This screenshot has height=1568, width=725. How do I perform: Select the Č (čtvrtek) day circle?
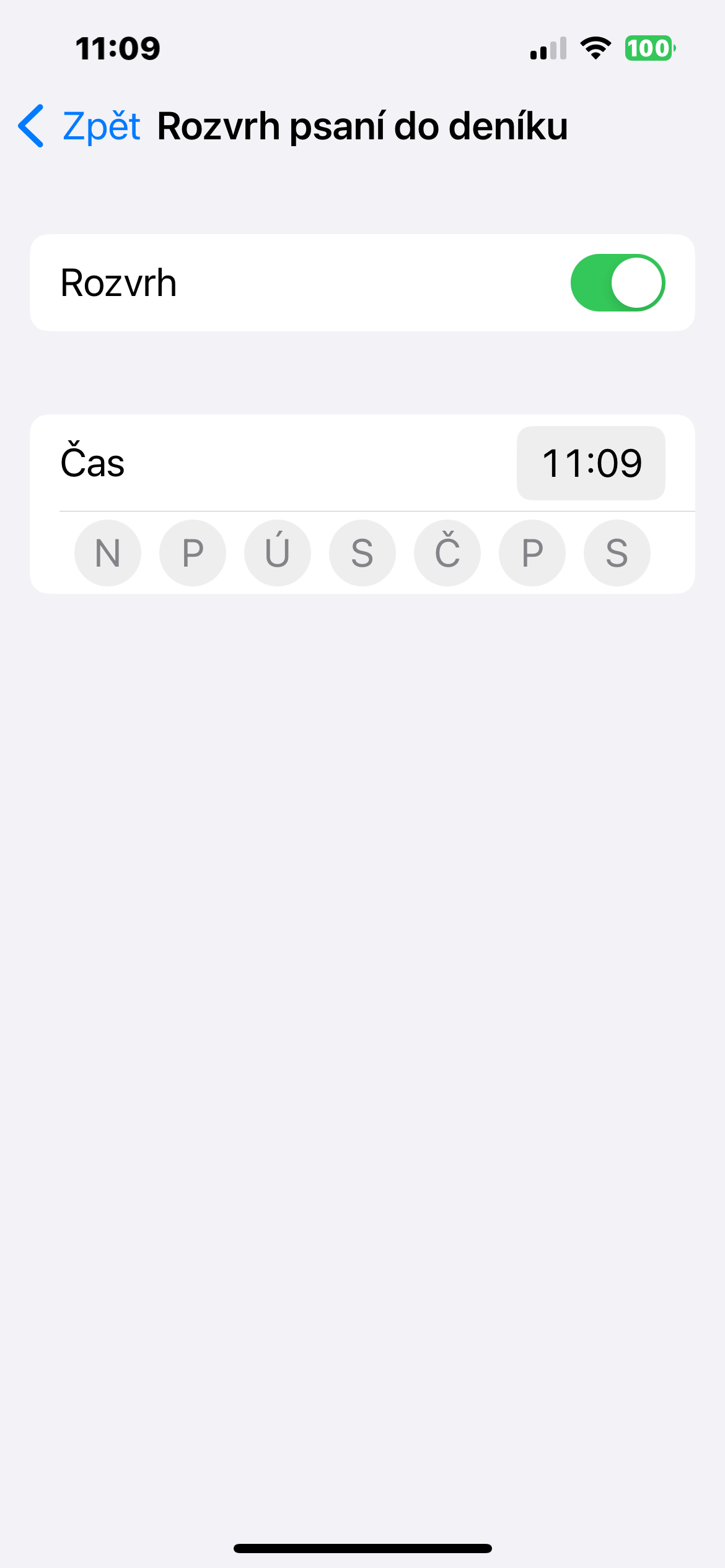point(447,552)
